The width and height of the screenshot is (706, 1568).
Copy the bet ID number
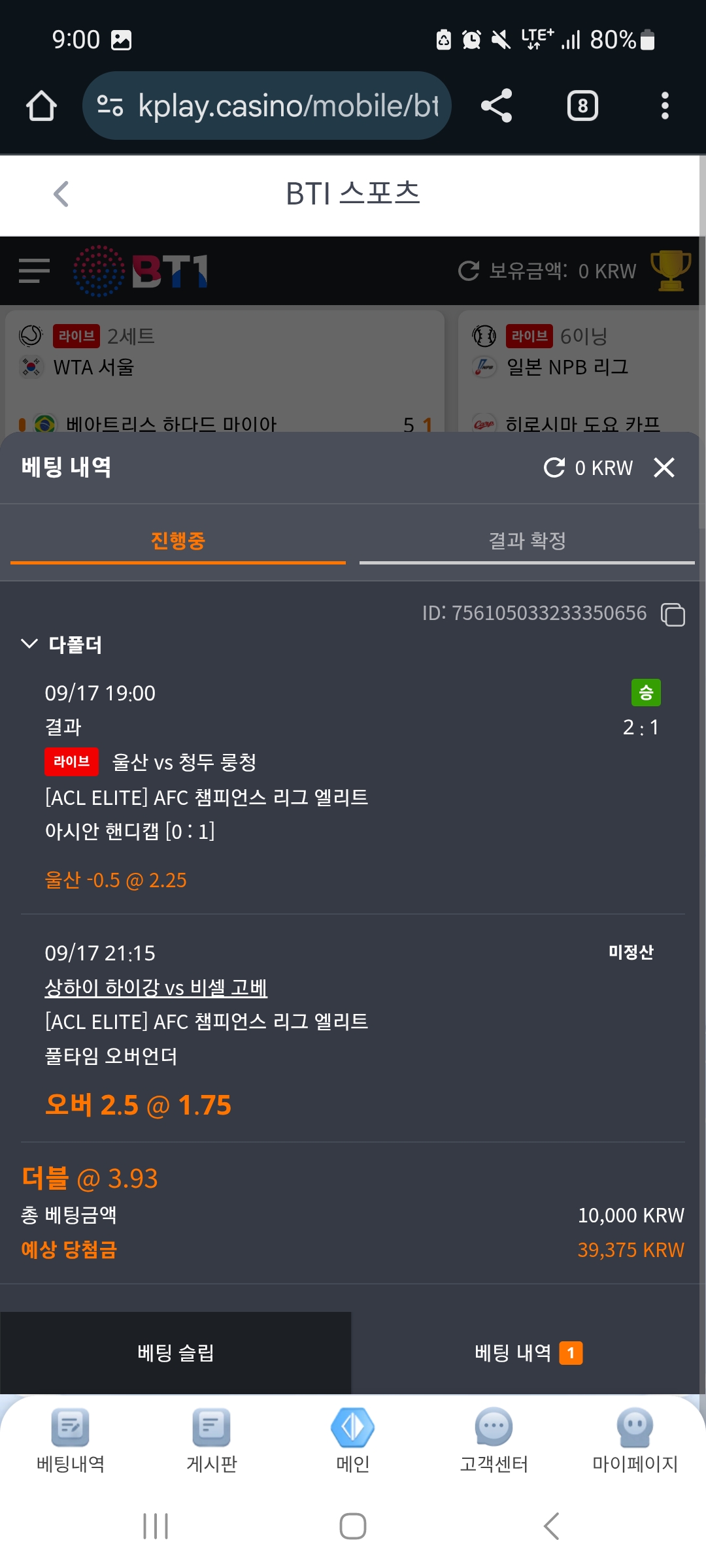[x=673, y=615]
